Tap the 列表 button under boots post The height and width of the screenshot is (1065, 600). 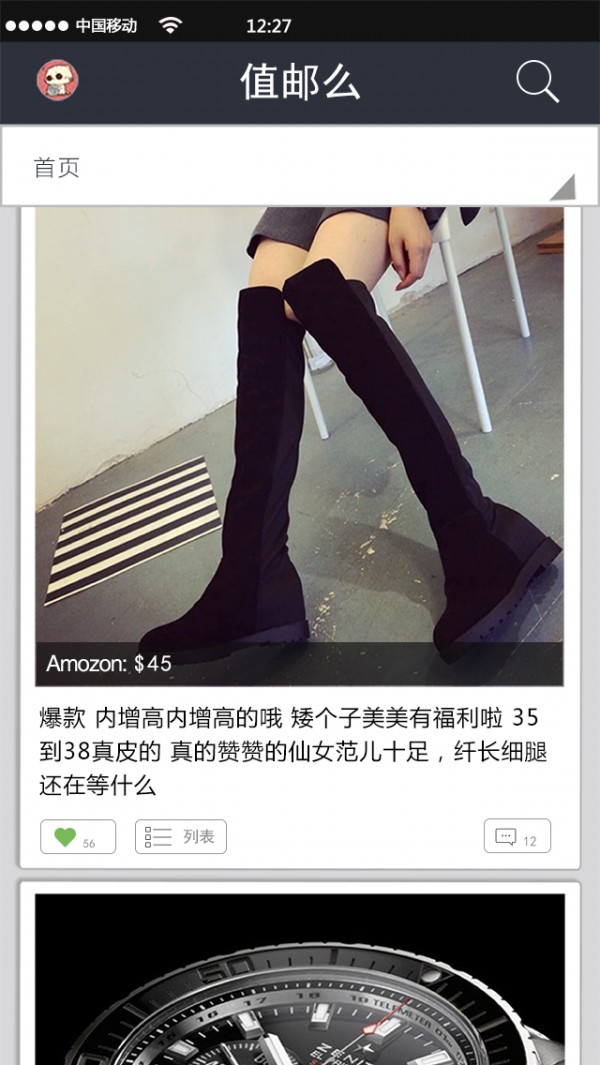181,837
